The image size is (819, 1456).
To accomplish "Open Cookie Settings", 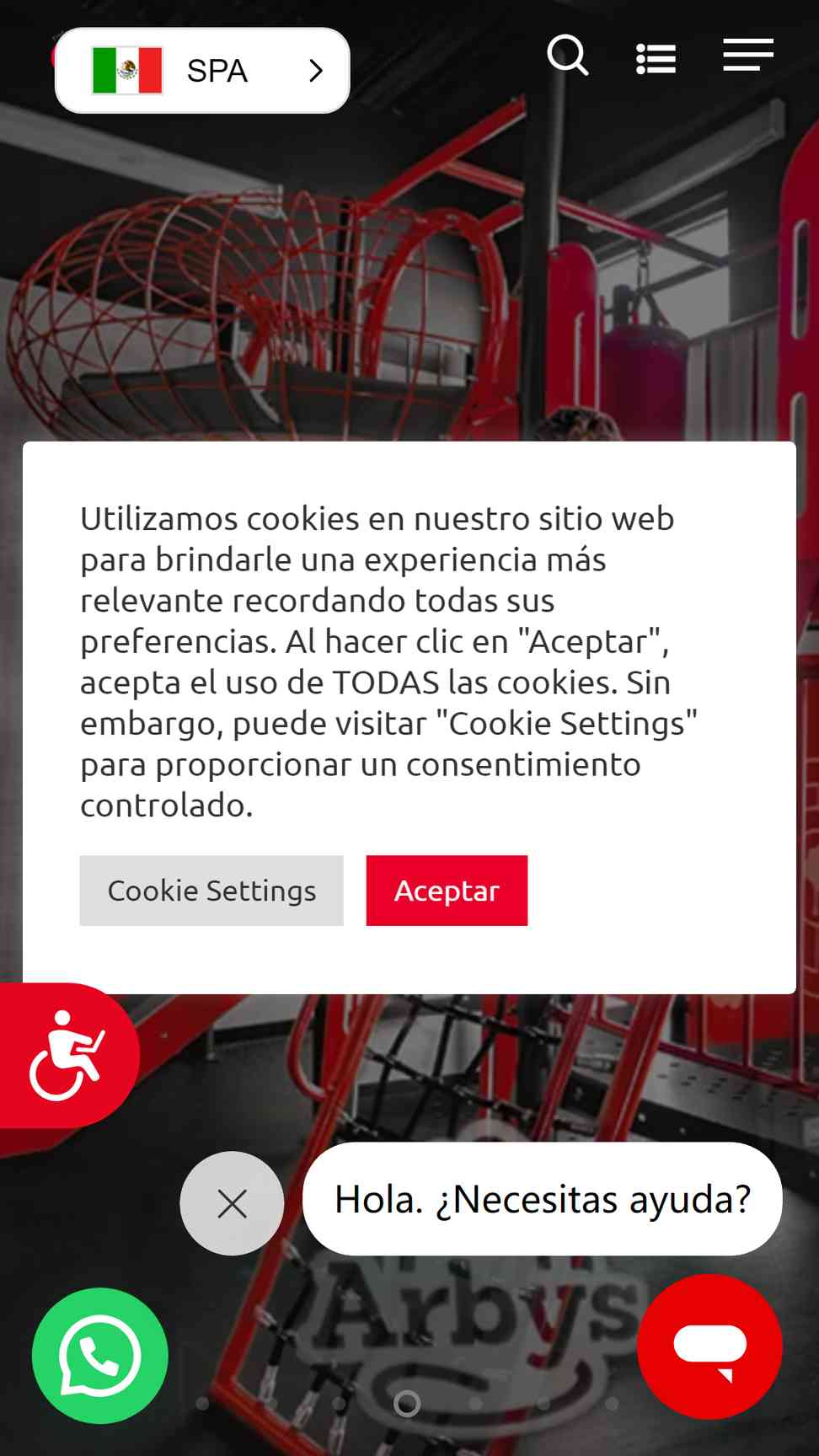I will point(211,891).
